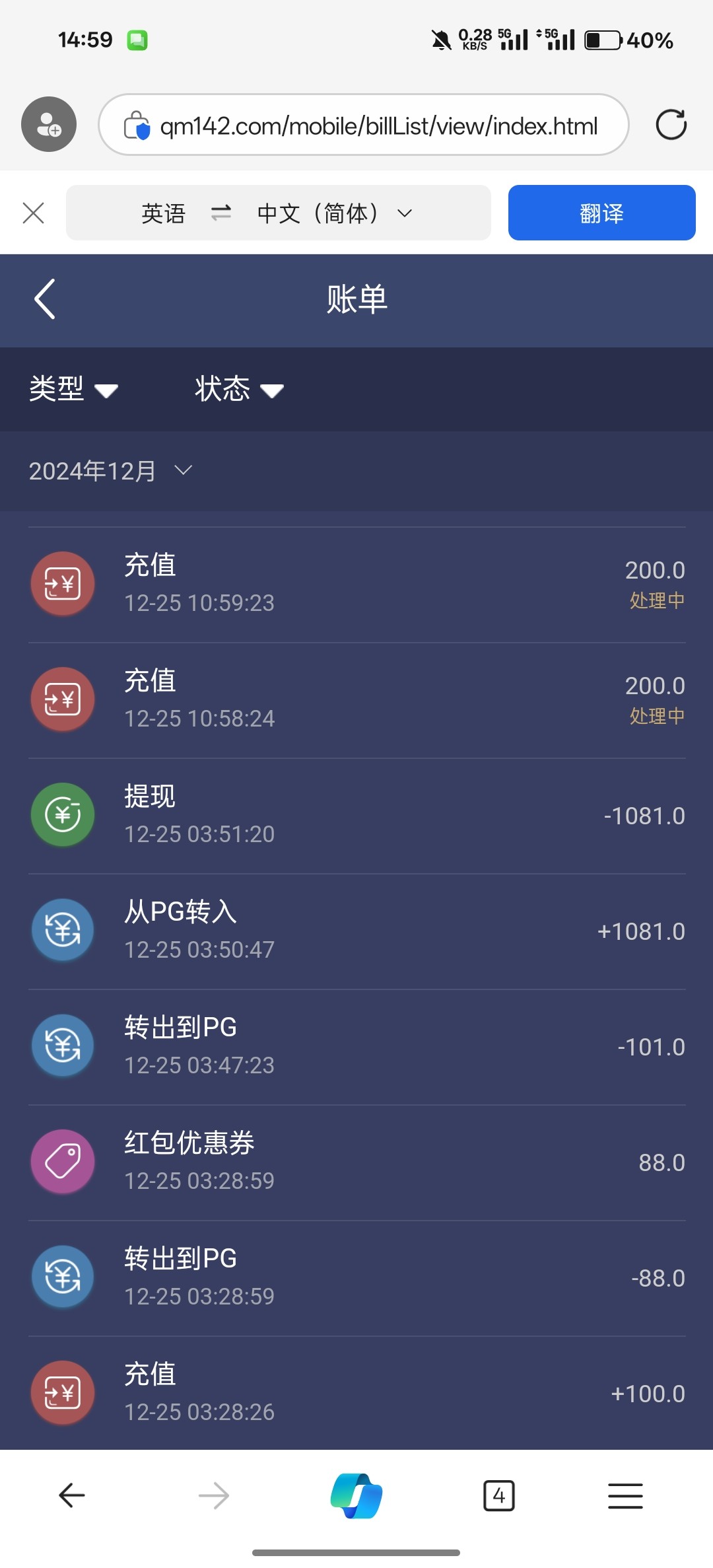This screenshot has width=713, height=1568.
Task: Open the 转出到PG record of -101.0
Action: (356, 1048)
